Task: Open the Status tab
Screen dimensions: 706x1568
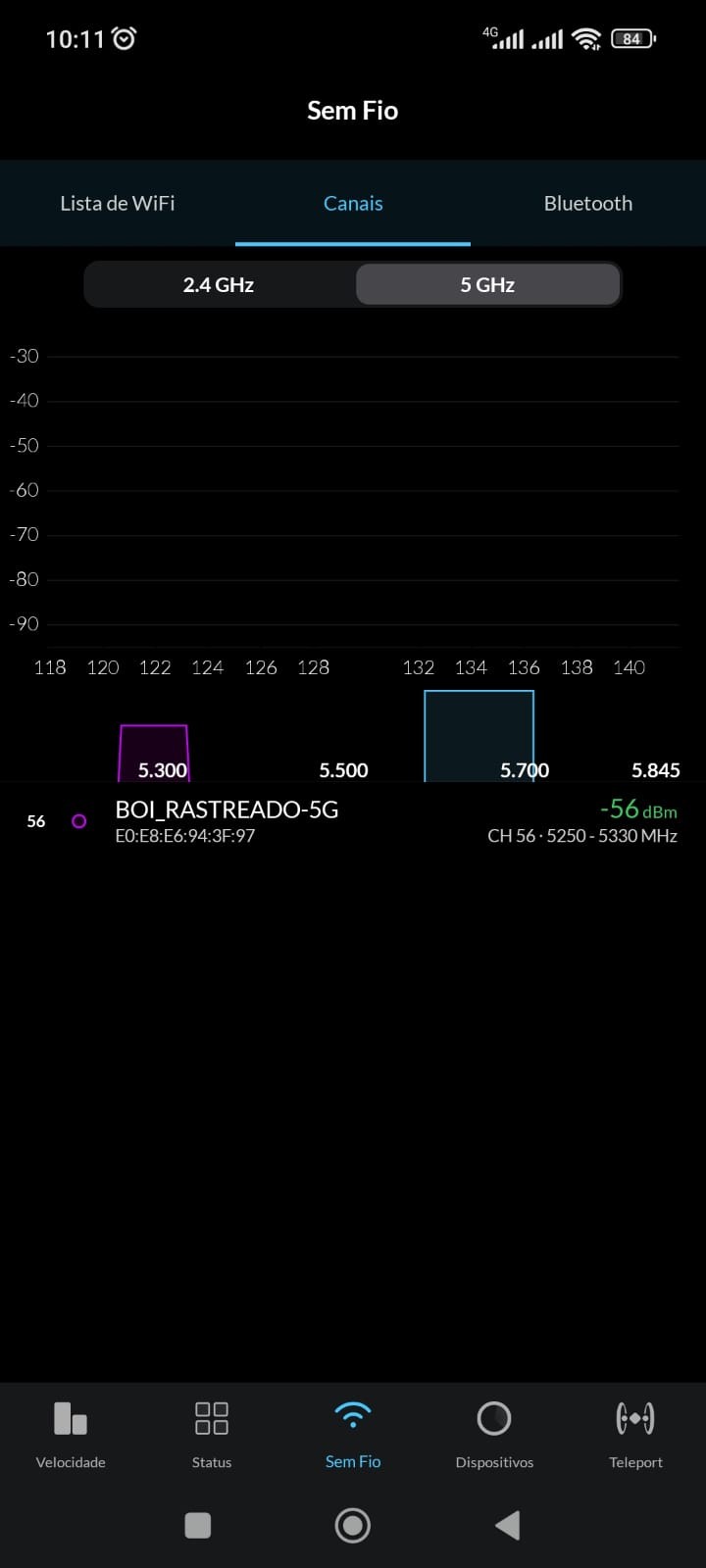Action: point(212,1434)
